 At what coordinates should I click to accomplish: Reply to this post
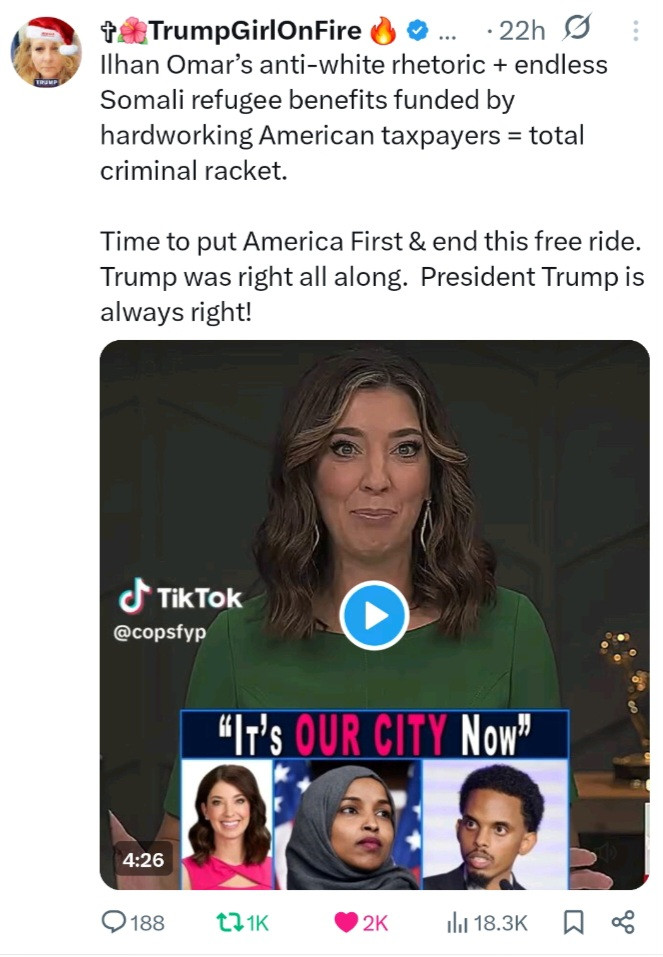133,922
